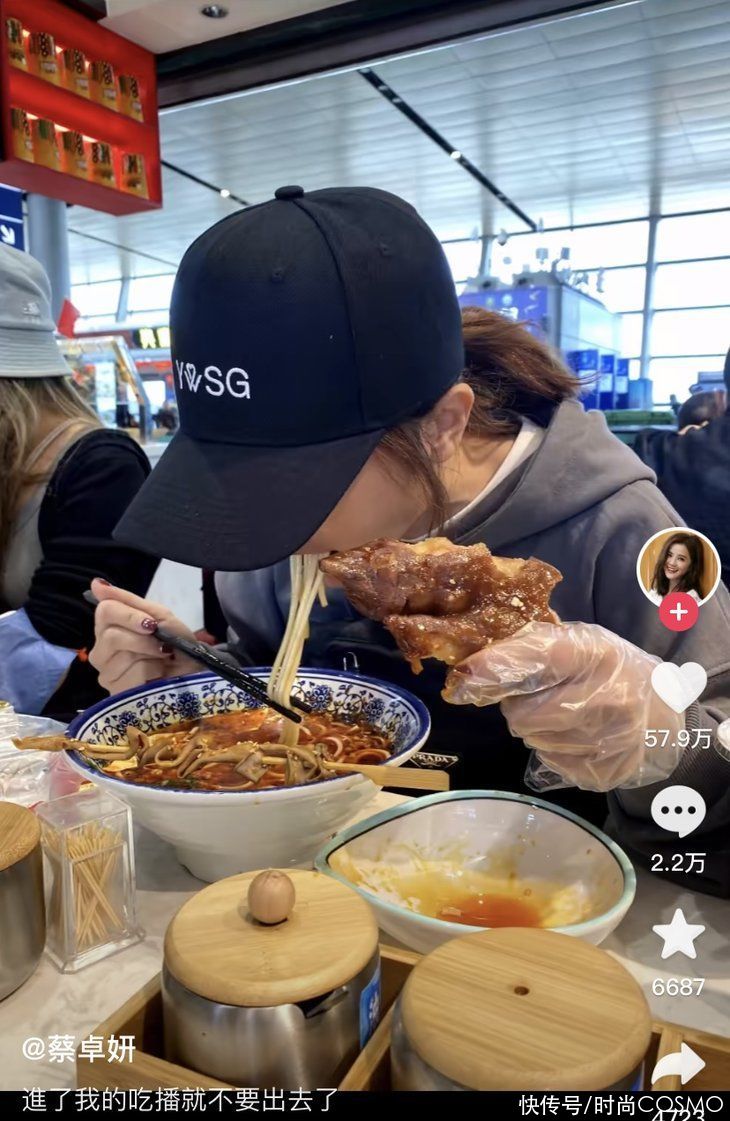Open the comments with the speech bubble icon
Image resolution: width=730 pixels, height=1121 pixels.
[678, 810]
